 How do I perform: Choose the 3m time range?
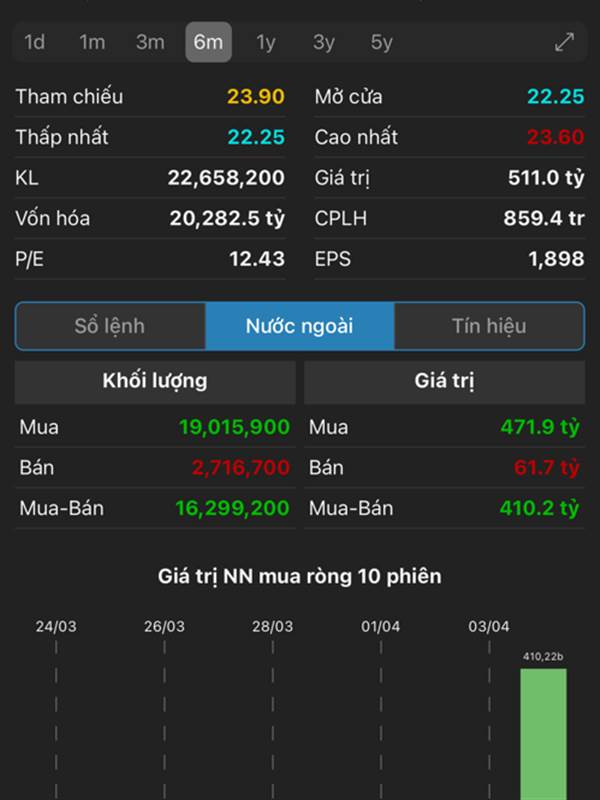[x=150, y=42]
